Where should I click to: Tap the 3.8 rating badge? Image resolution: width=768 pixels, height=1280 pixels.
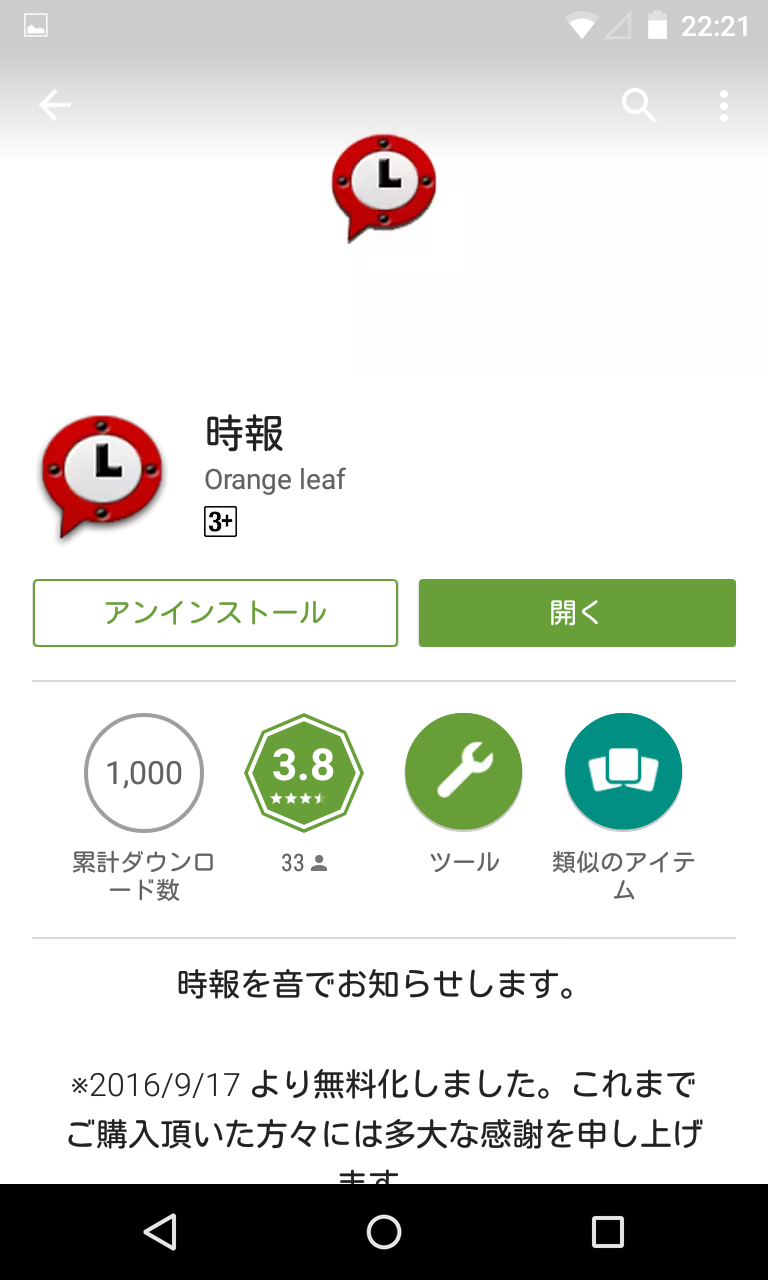tap(304, 772)
